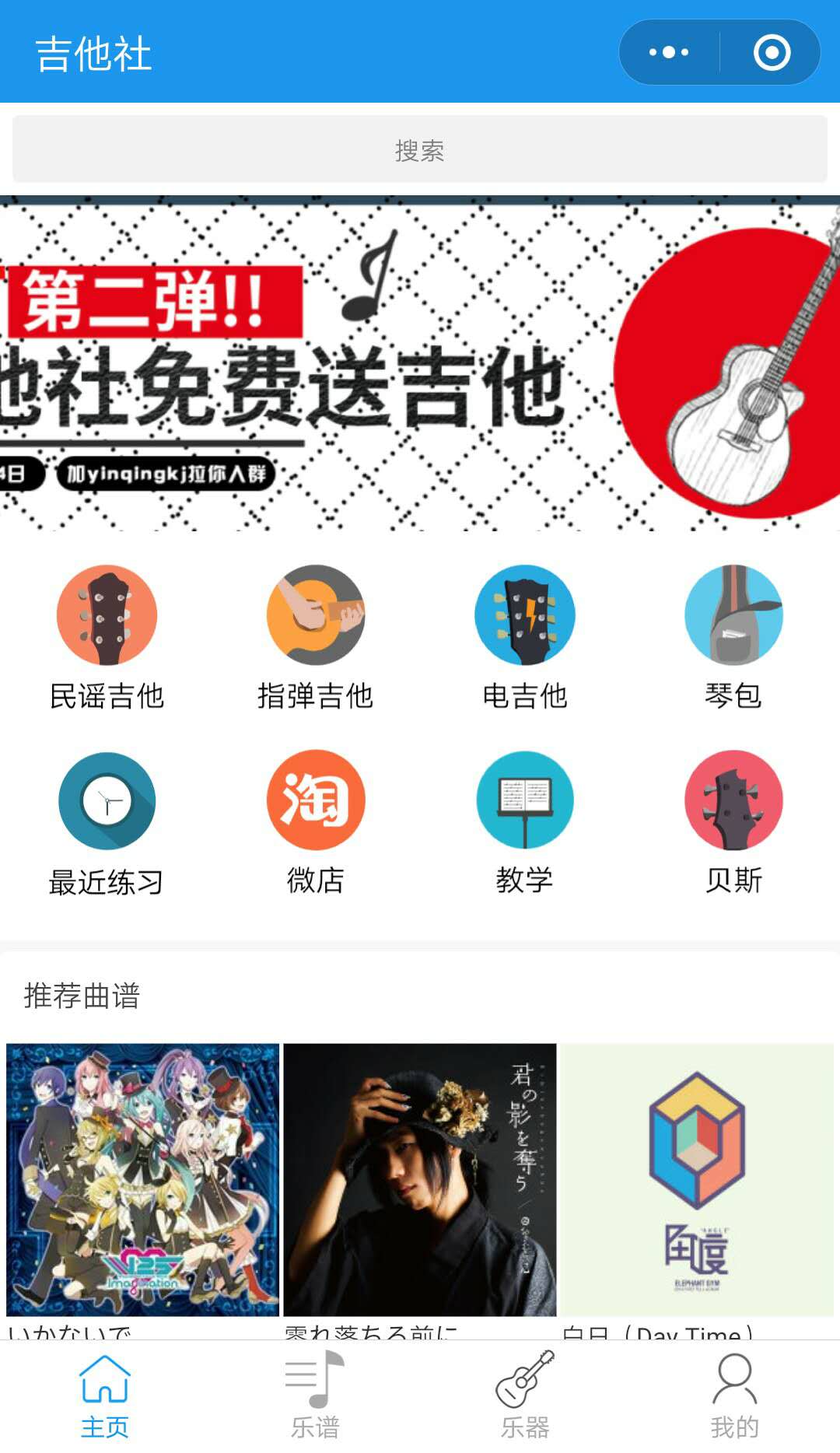
Task: Switch to the 乐器 tab
Action: pyautogui.click(x=524, y=1395)
